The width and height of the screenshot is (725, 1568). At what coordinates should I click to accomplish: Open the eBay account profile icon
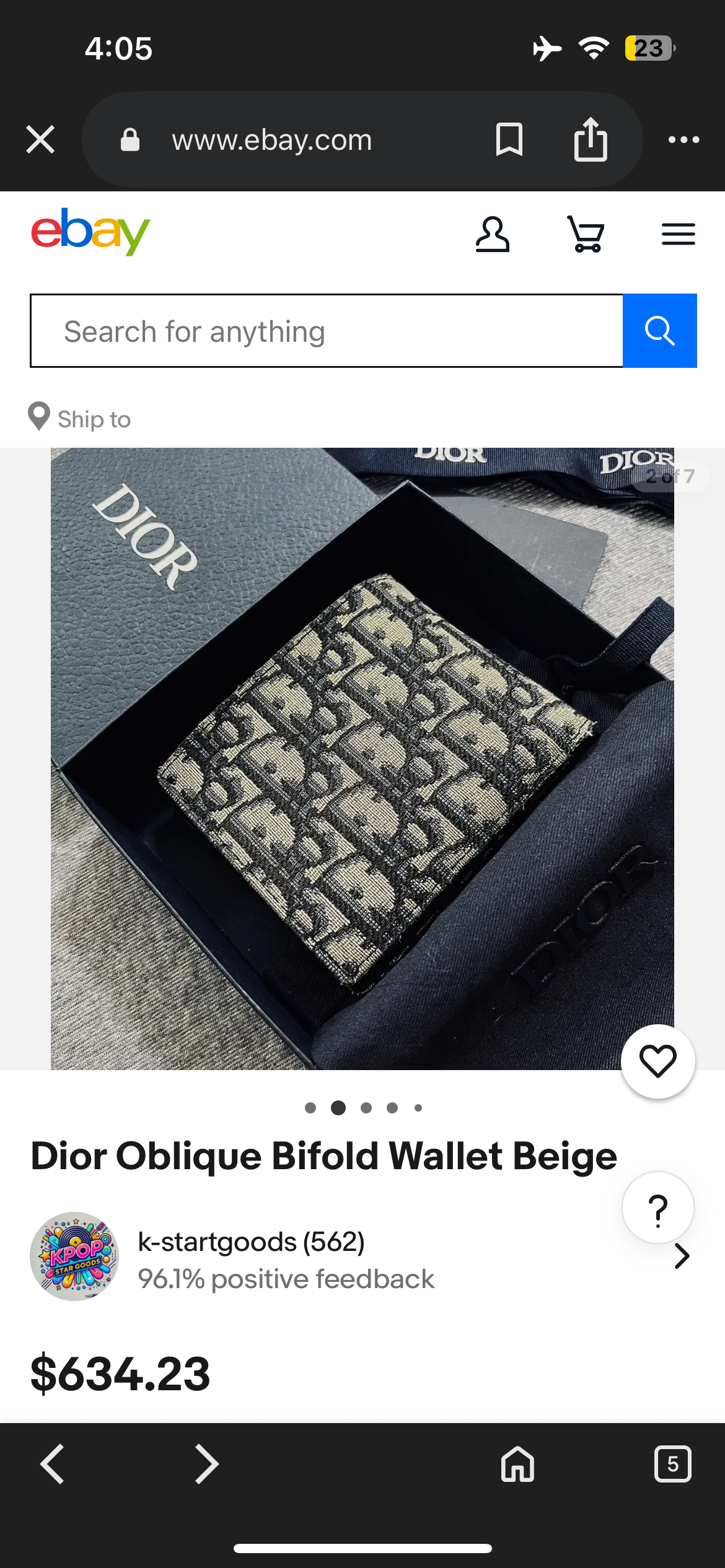[493, 234]
